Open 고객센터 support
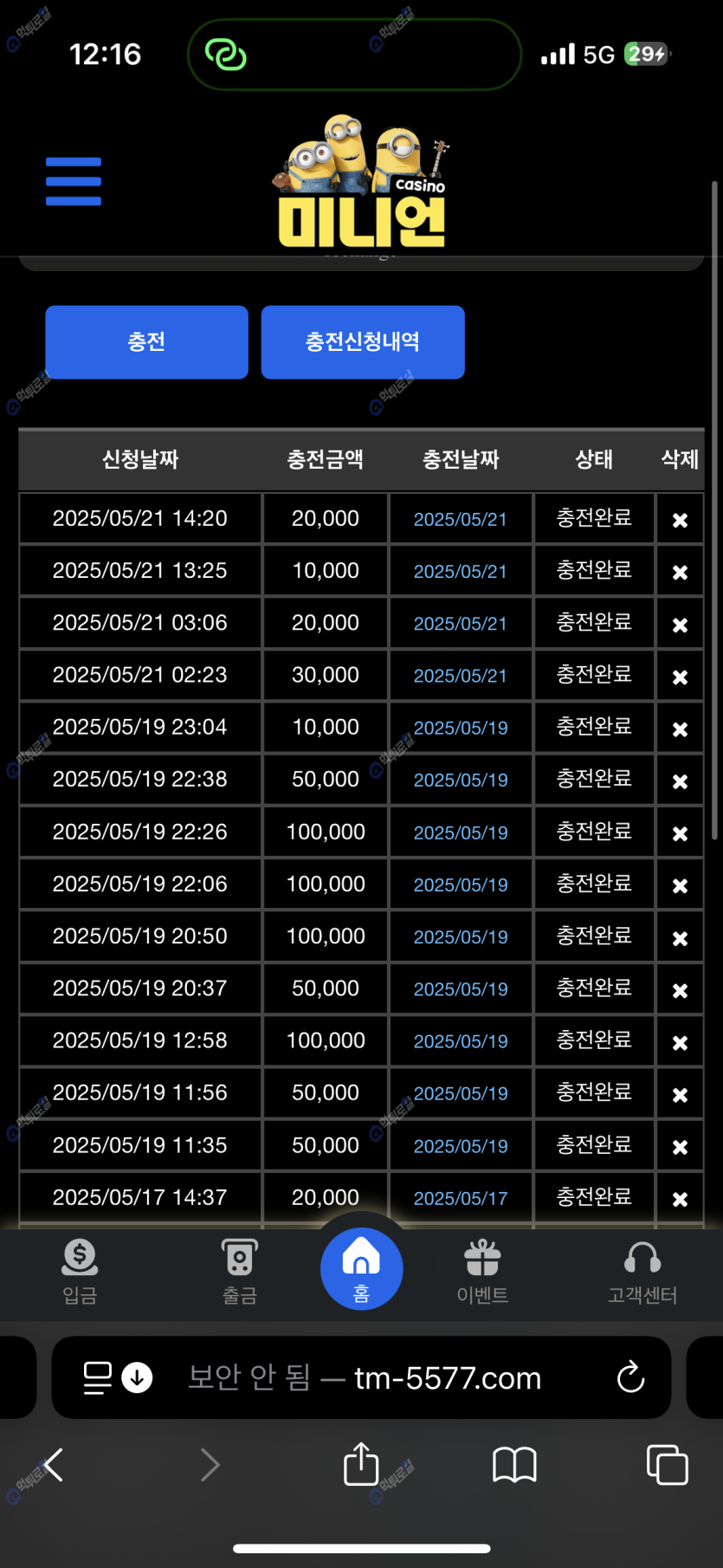Viewport: 723px width, 1568px height. tap(642, 1271)
